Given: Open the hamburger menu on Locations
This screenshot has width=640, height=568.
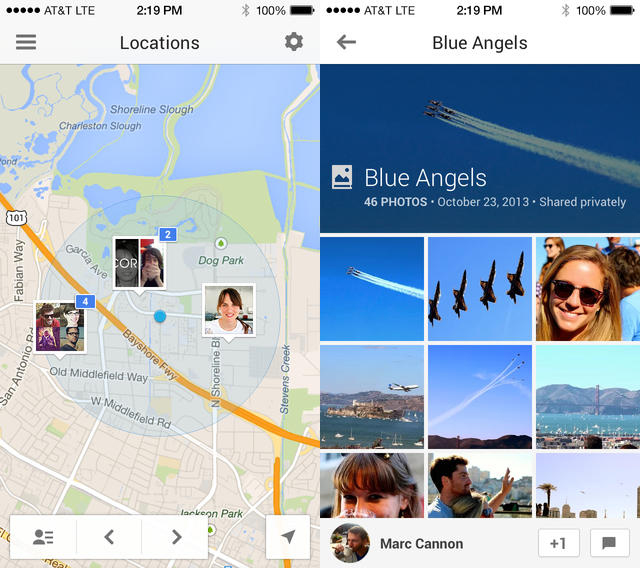Looking at the screenshot, I should point(26,43).
